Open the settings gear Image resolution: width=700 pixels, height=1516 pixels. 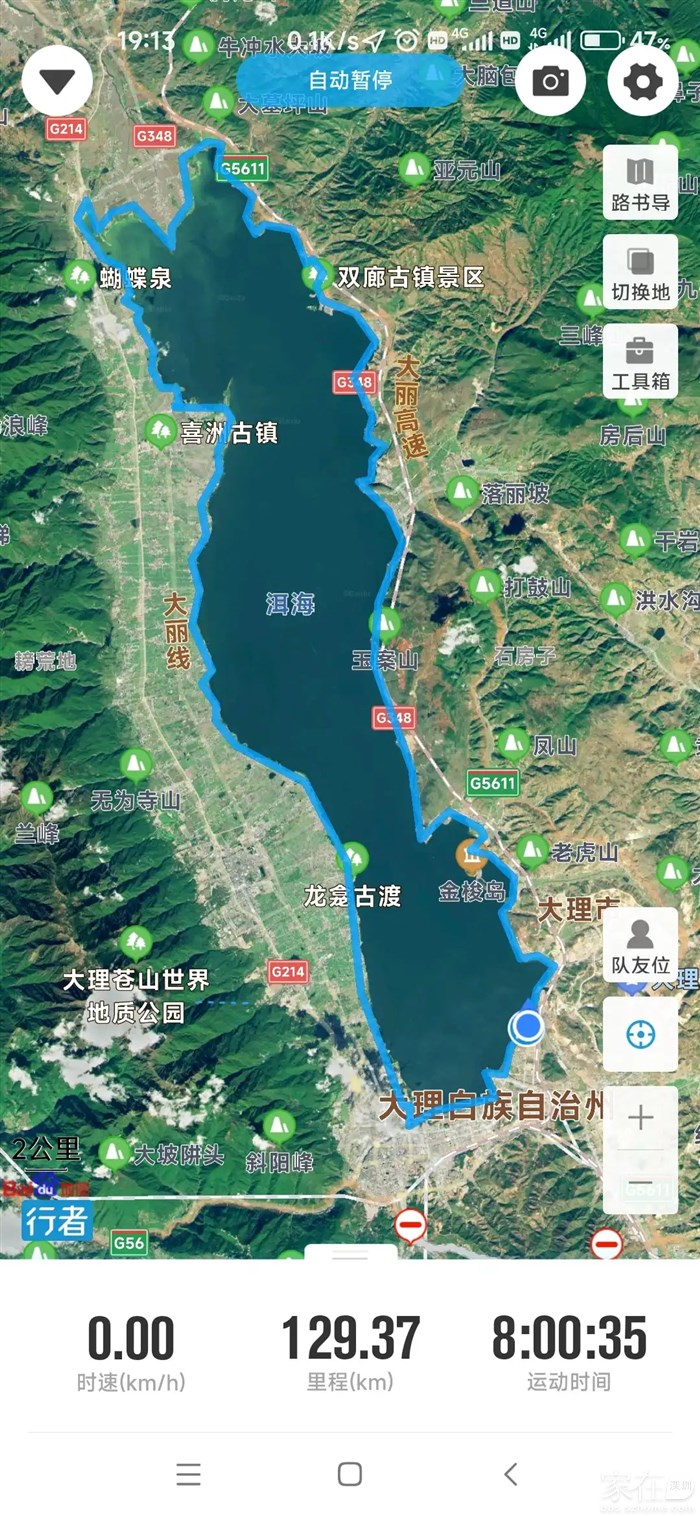643,81
